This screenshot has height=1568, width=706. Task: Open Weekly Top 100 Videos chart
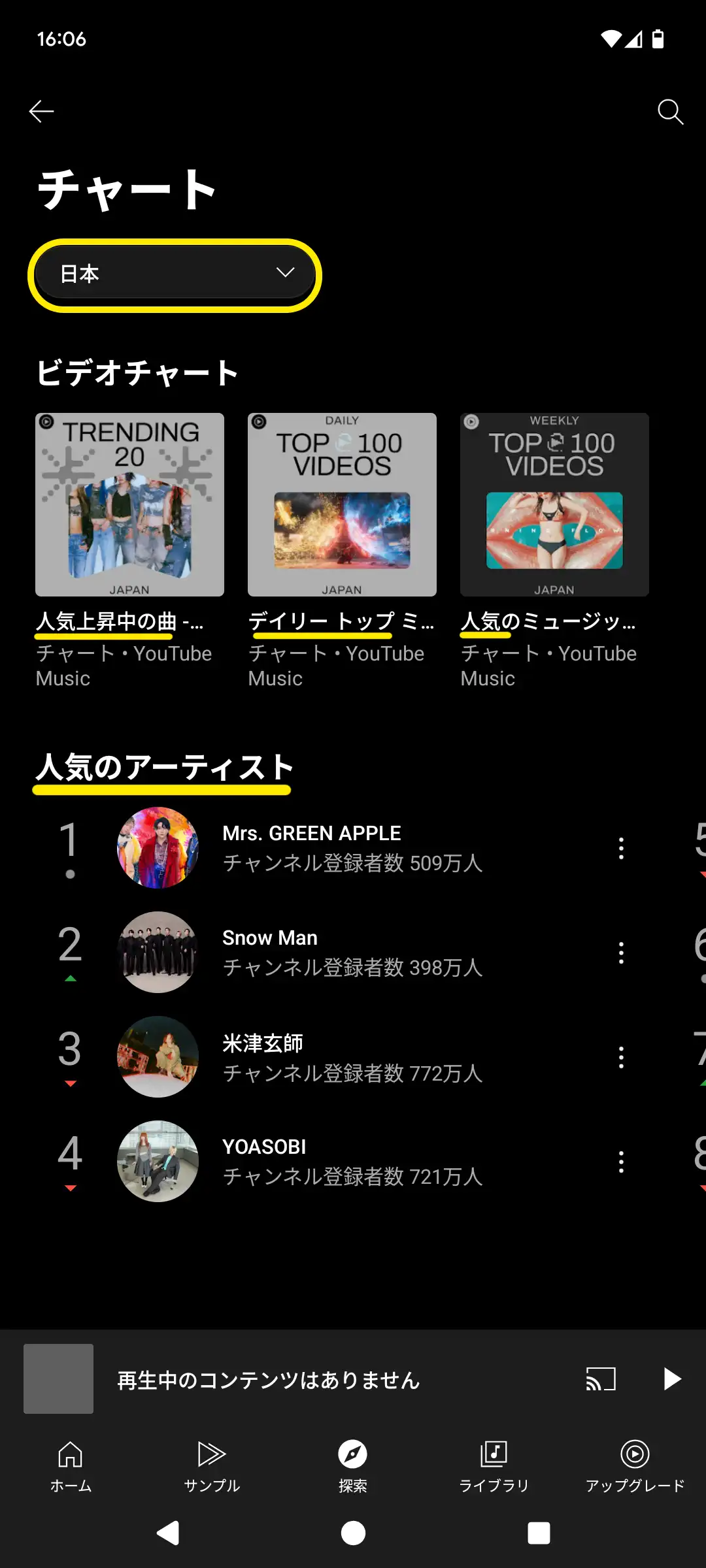554,504
